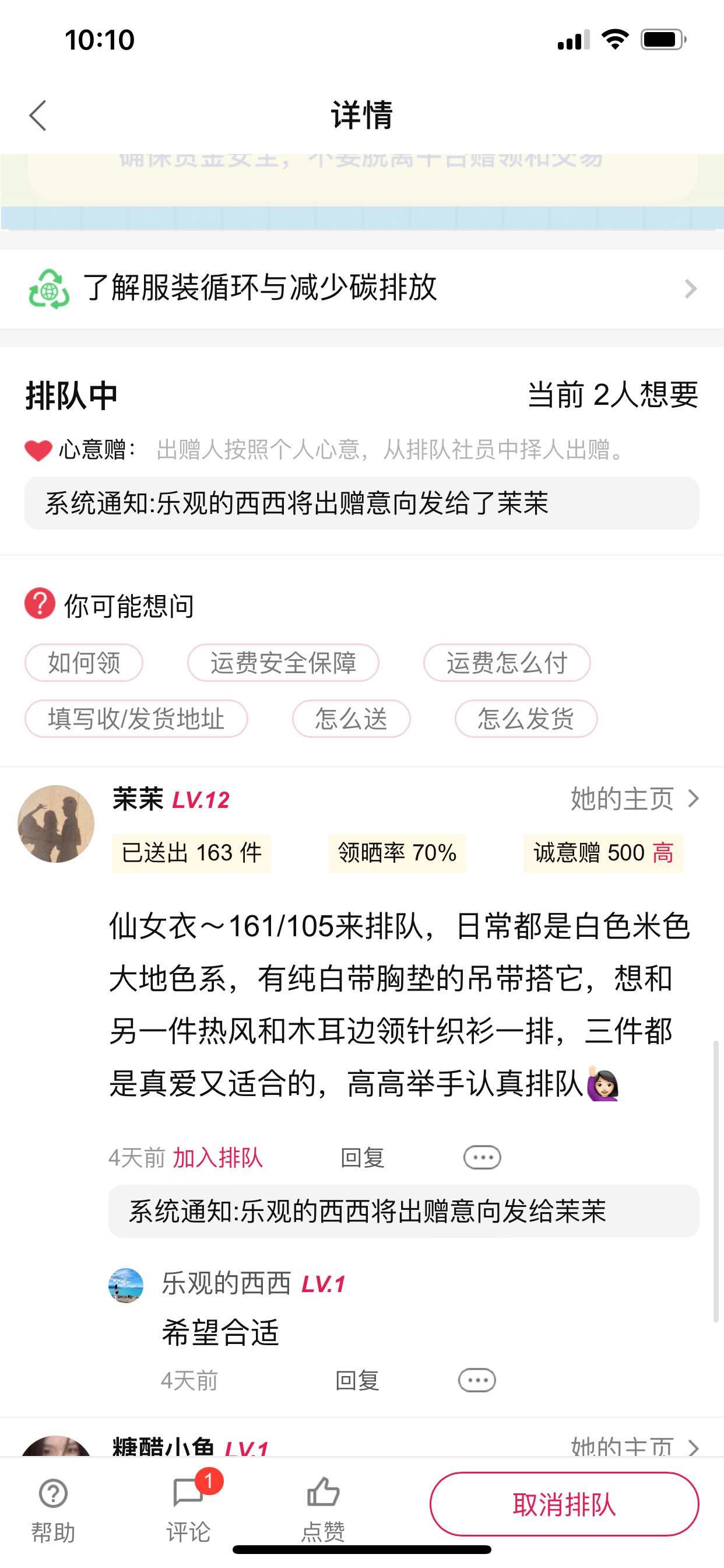Screen dimensions: 724x1568
Task: Select the 如何领 question chip
Action: pyautogui.click(x=84, y=663)
